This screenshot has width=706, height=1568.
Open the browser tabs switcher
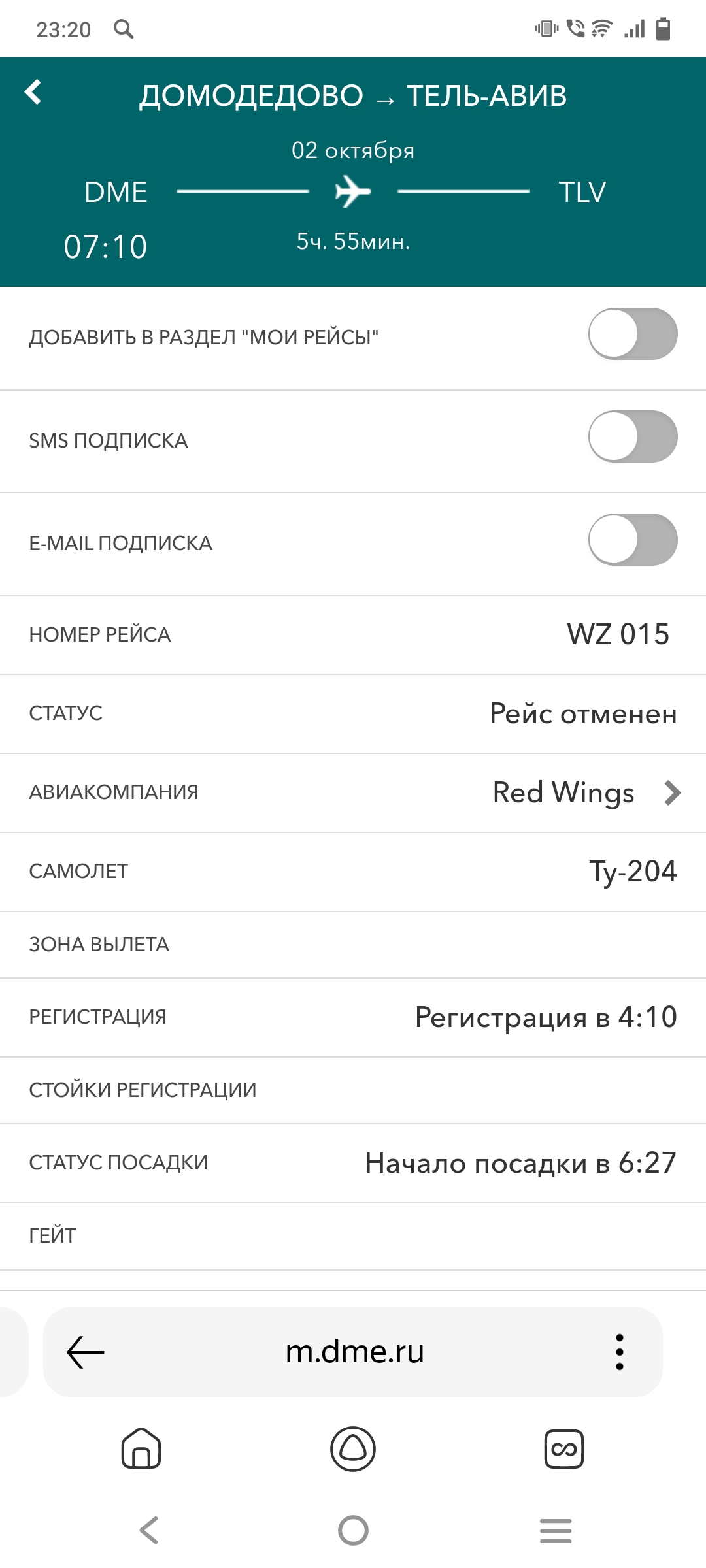click(564, 1448)
